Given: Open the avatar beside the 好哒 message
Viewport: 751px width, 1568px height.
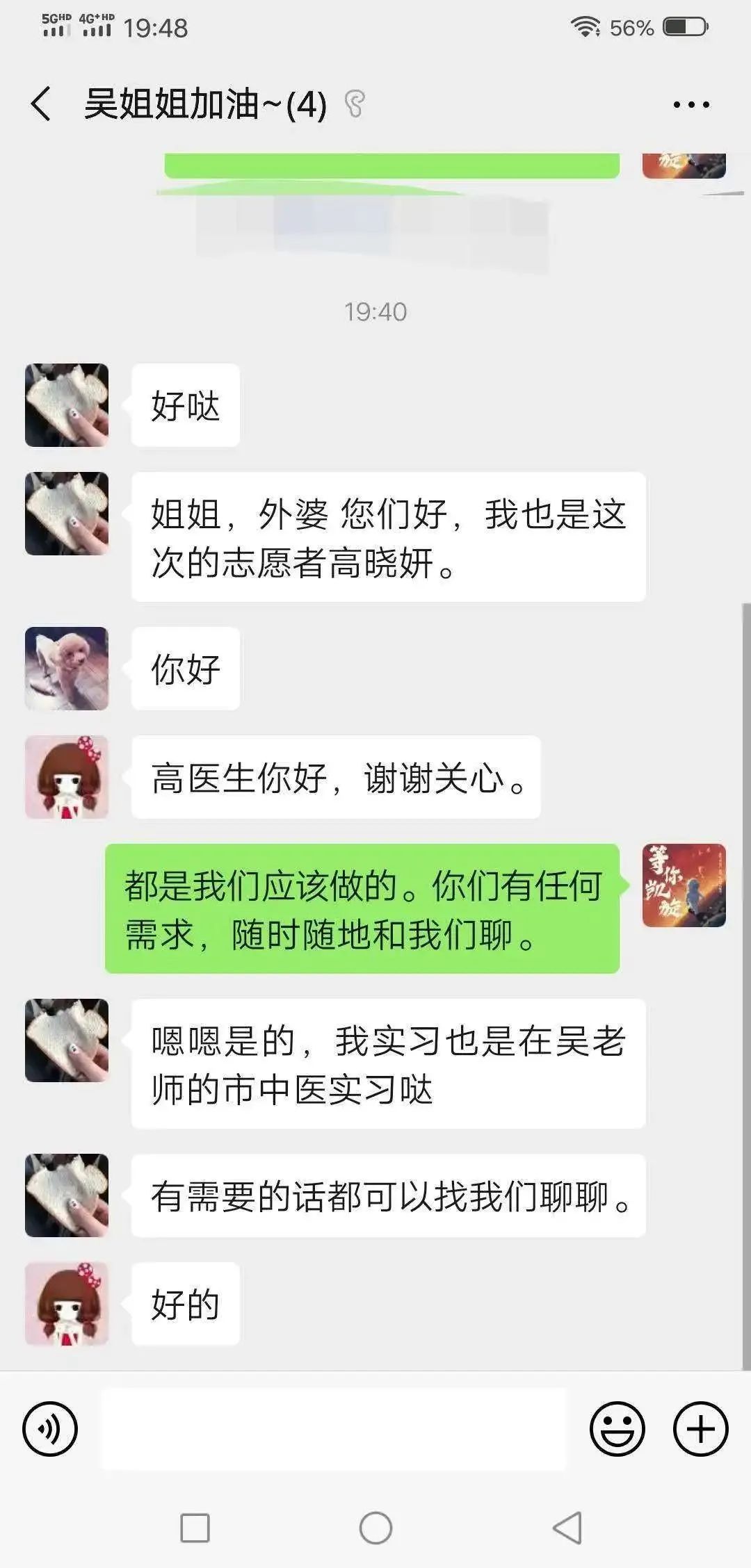Looking at the screenshot, I should (x=67, y=405).
